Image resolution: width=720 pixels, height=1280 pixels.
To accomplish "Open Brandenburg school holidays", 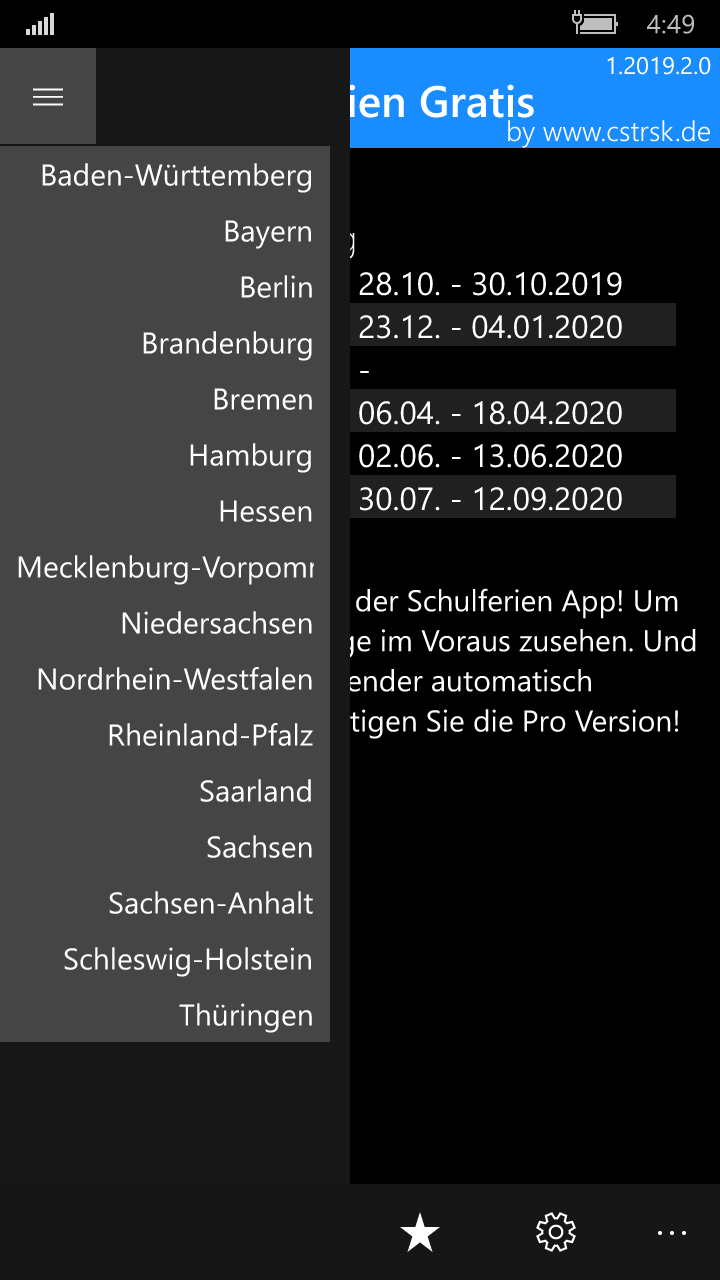I will (x=227, y=344).
